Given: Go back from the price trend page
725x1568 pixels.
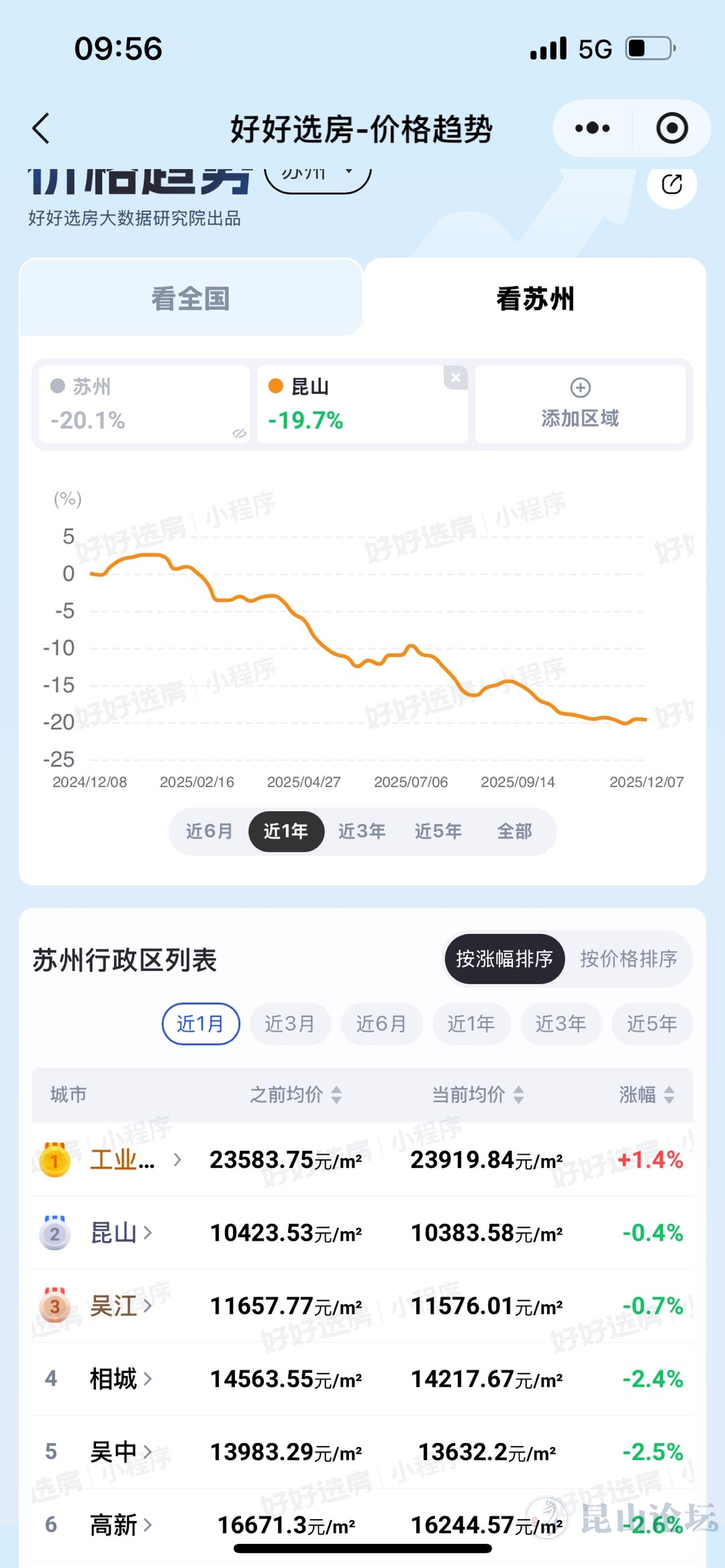Looking at the screenshot, I should [42, 128].
